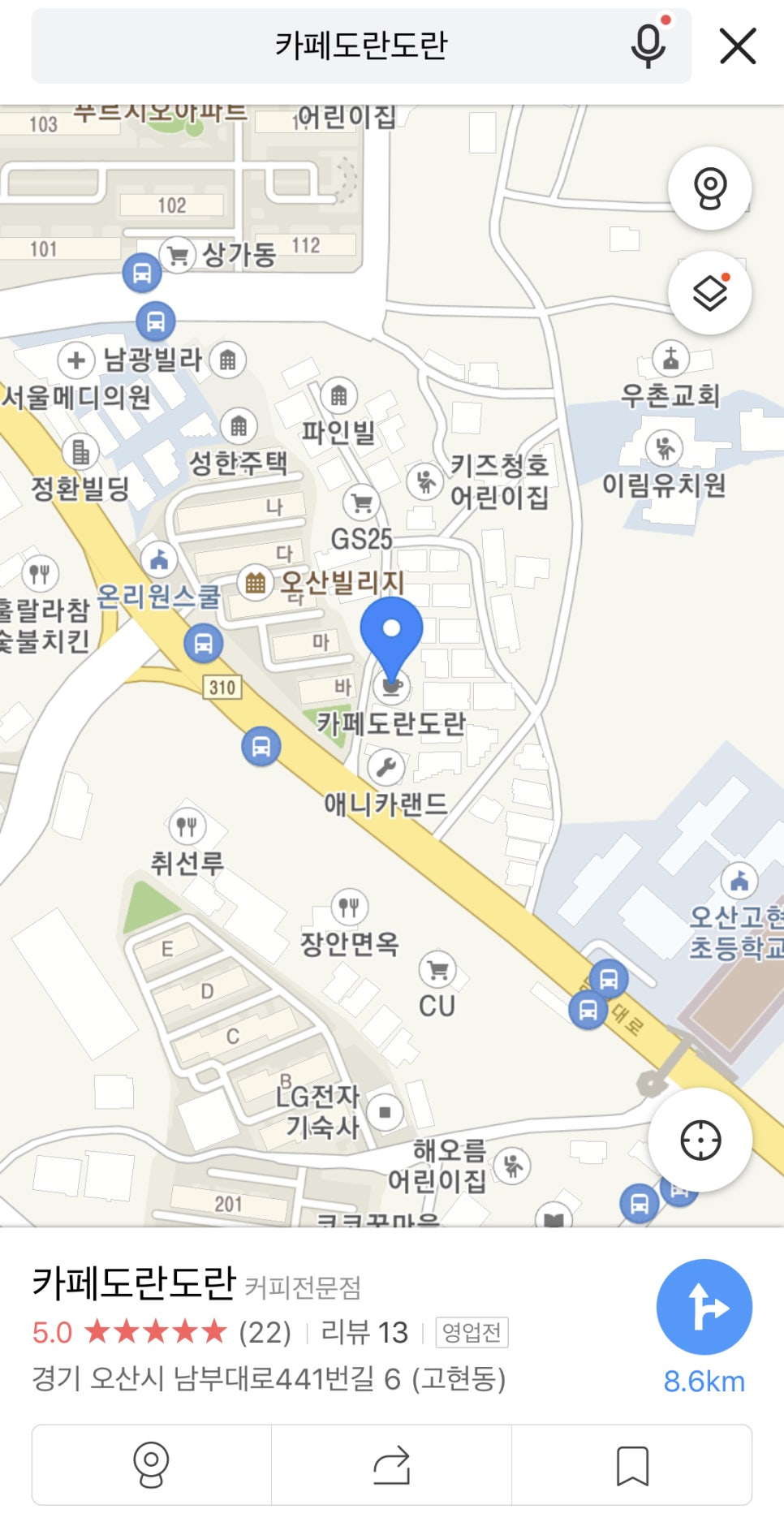This screenshot has width=784, height=1535.
Task: Bookmark 카페도란도란
Action: pos(632,1464)
